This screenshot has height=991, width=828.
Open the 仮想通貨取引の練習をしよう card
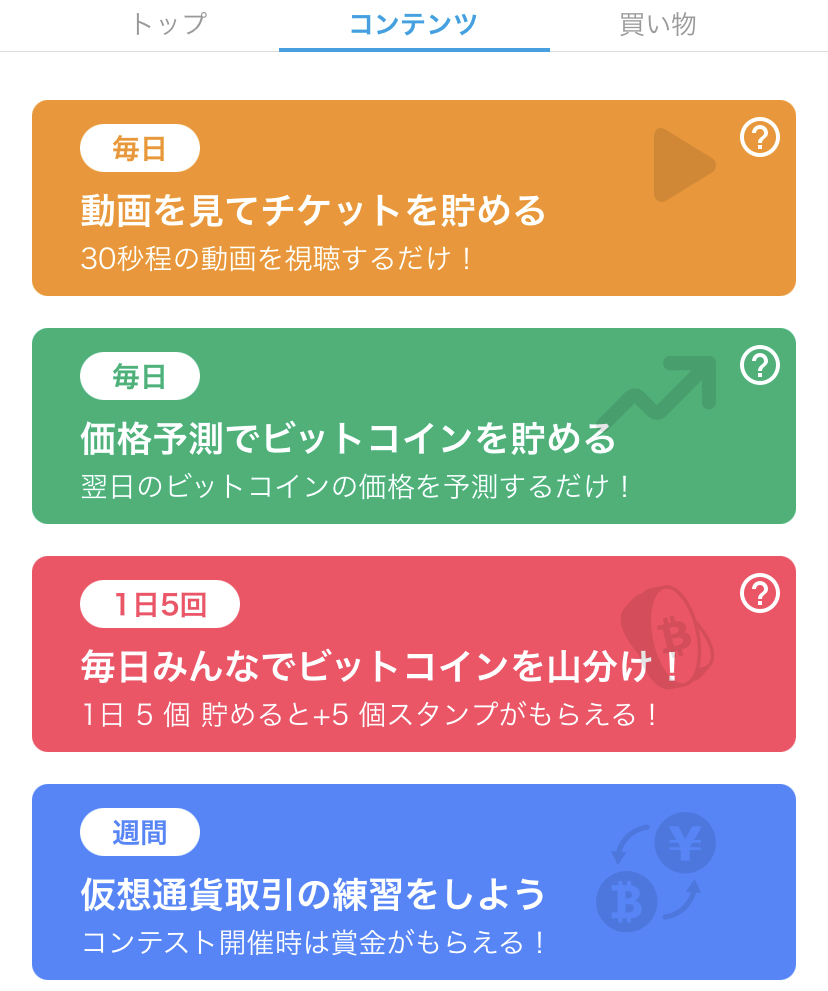point(380,894)
